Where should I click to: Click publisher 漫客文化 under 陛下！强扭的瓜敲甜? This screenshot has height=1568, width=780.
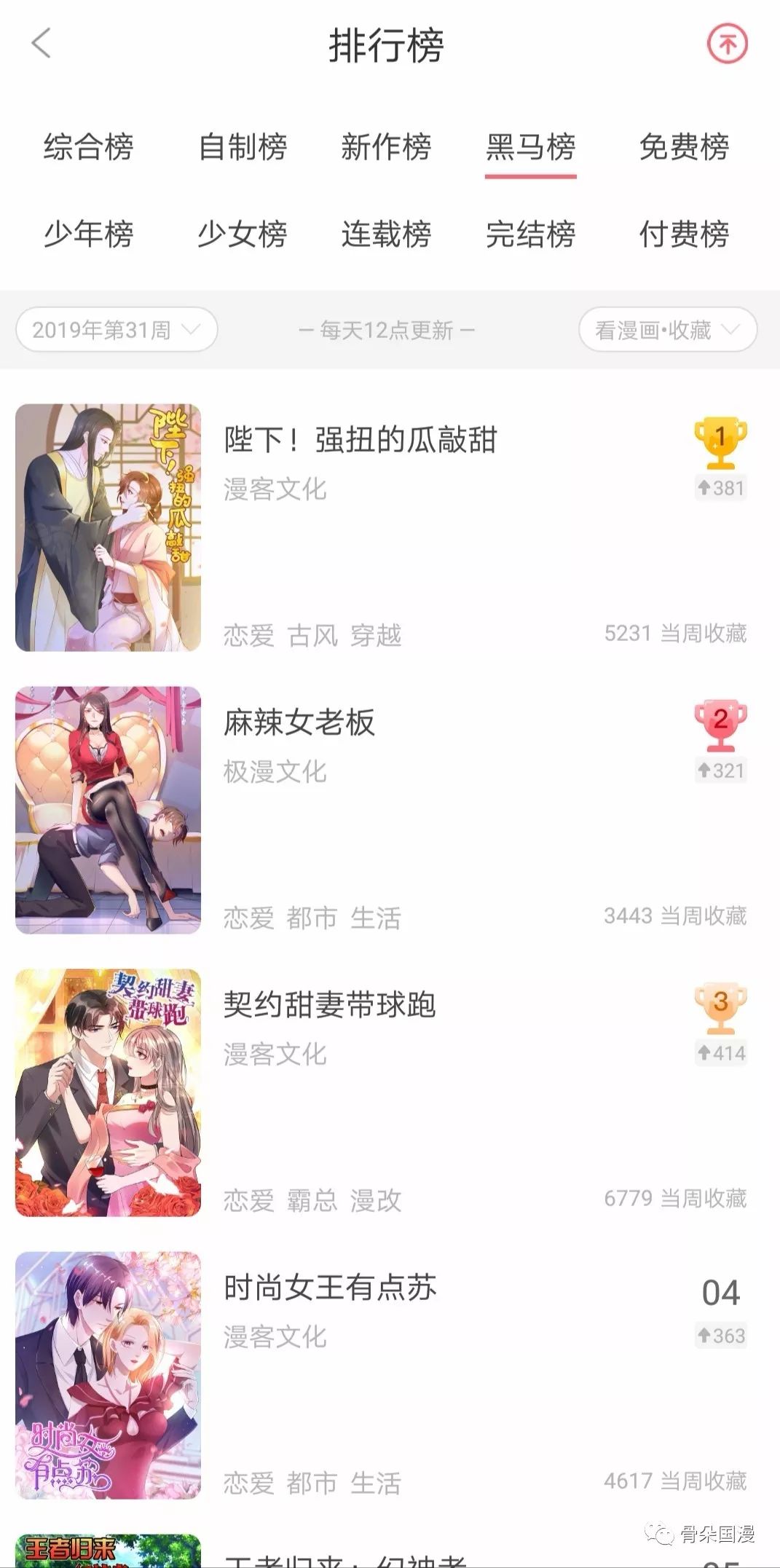275,490
